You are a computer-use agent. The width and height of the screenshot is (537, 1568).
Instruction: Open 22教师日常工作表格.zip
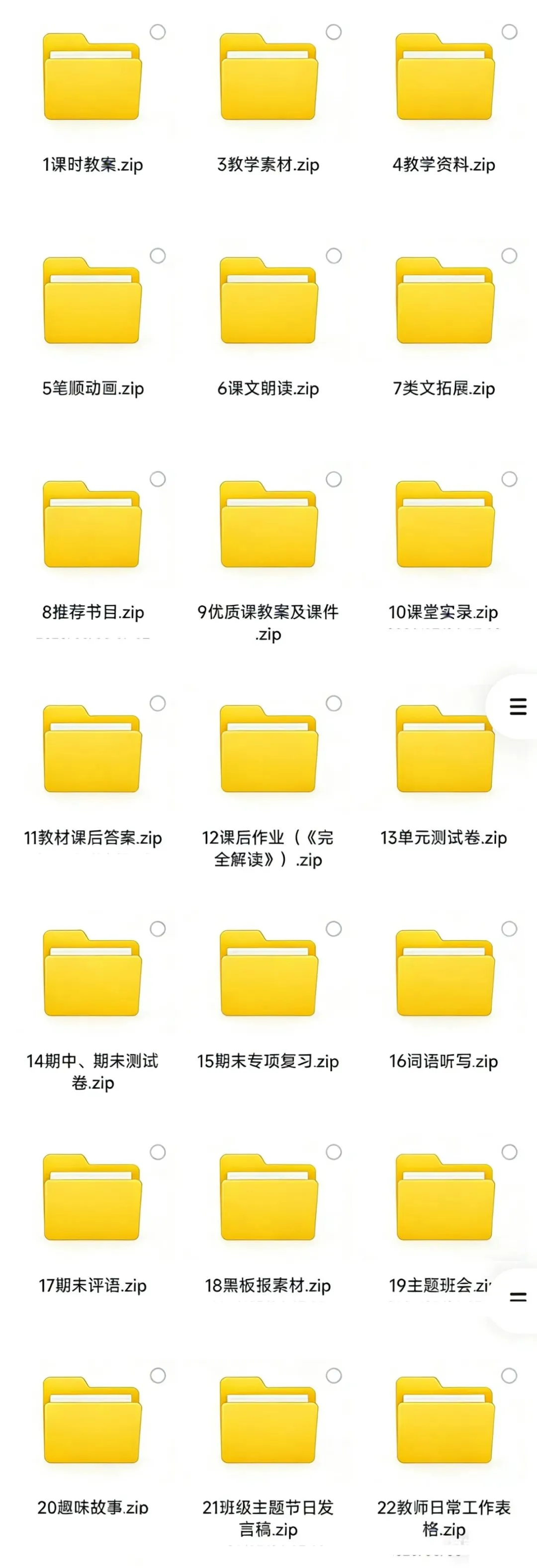pos(444,1421)
